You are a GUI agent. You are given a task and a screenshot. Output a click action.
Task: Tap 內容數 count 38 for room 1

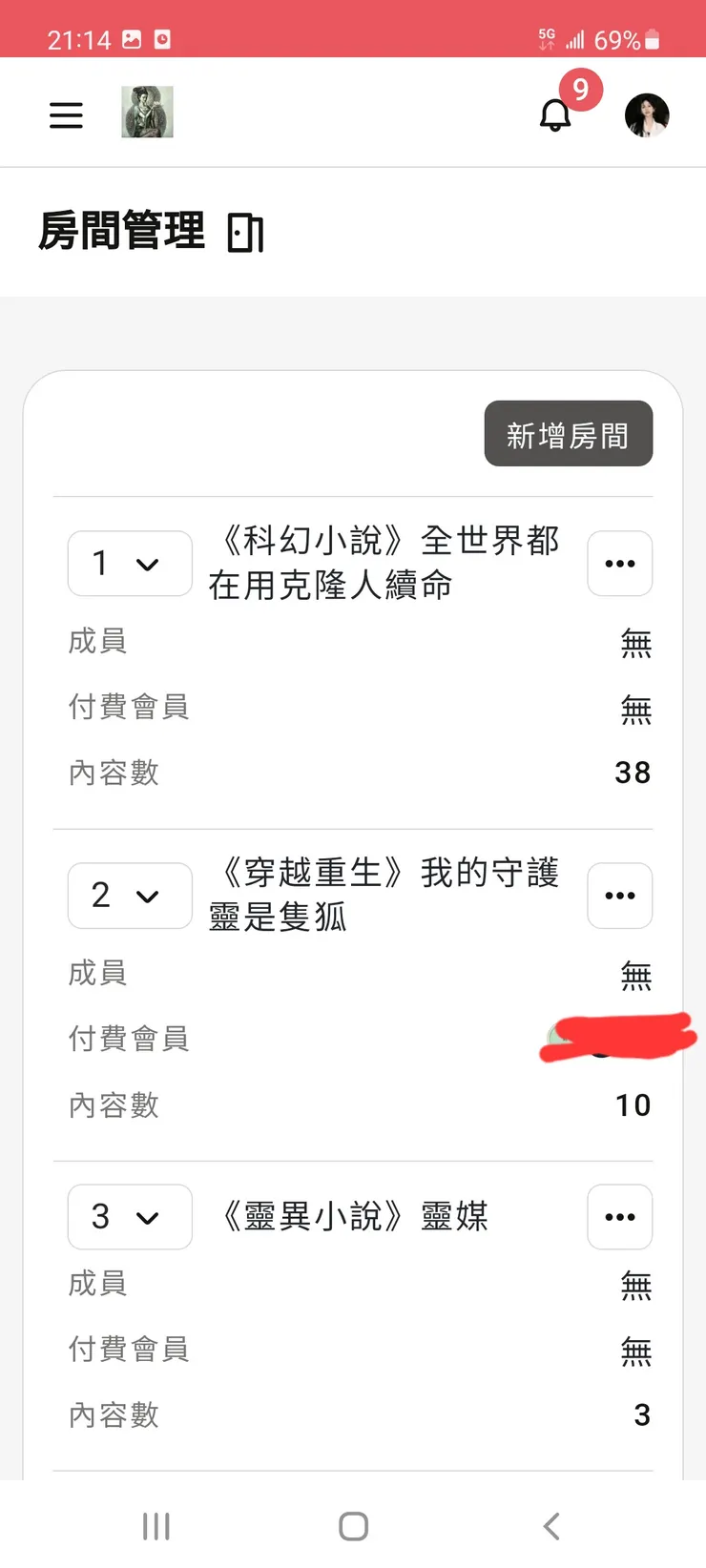coord(632,773)
